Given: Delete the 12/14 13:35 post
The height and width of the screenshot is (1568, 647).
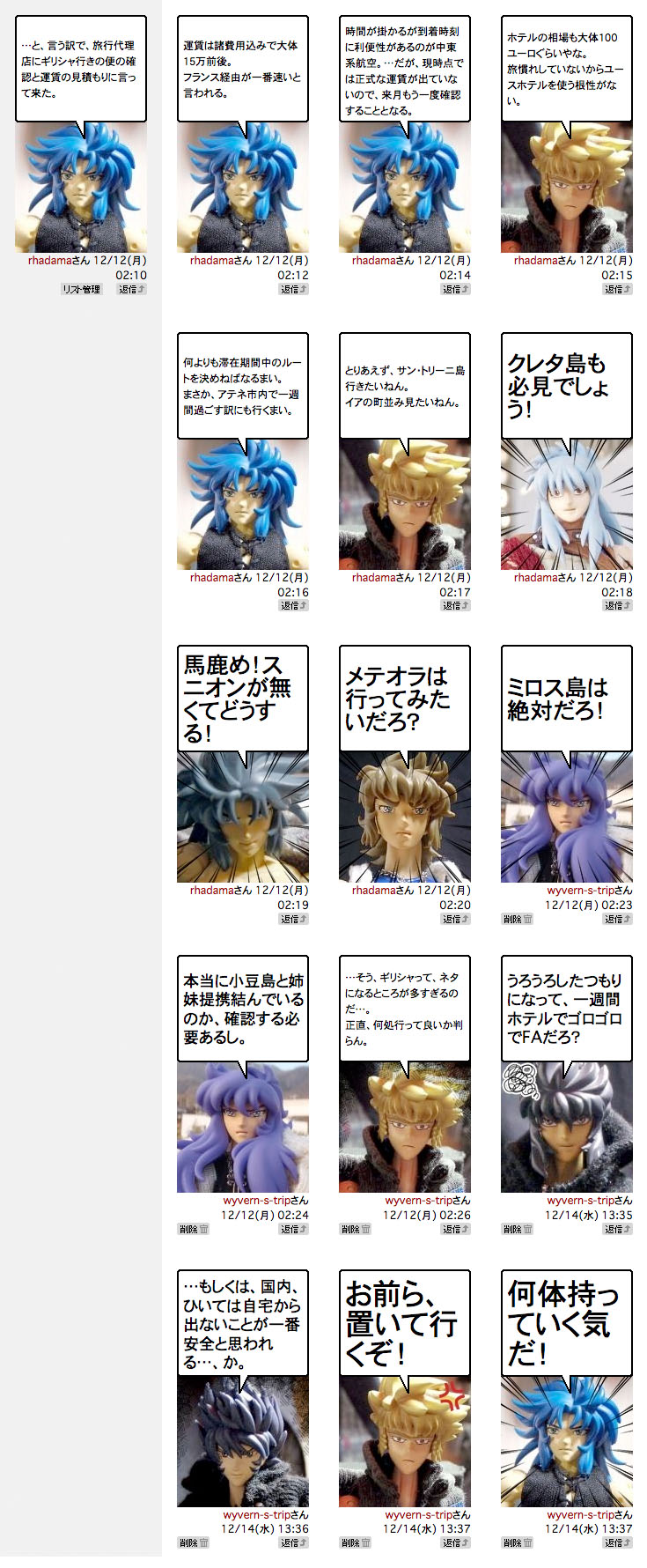Looking at the screenshot, I should click(x=518, y=1229).
